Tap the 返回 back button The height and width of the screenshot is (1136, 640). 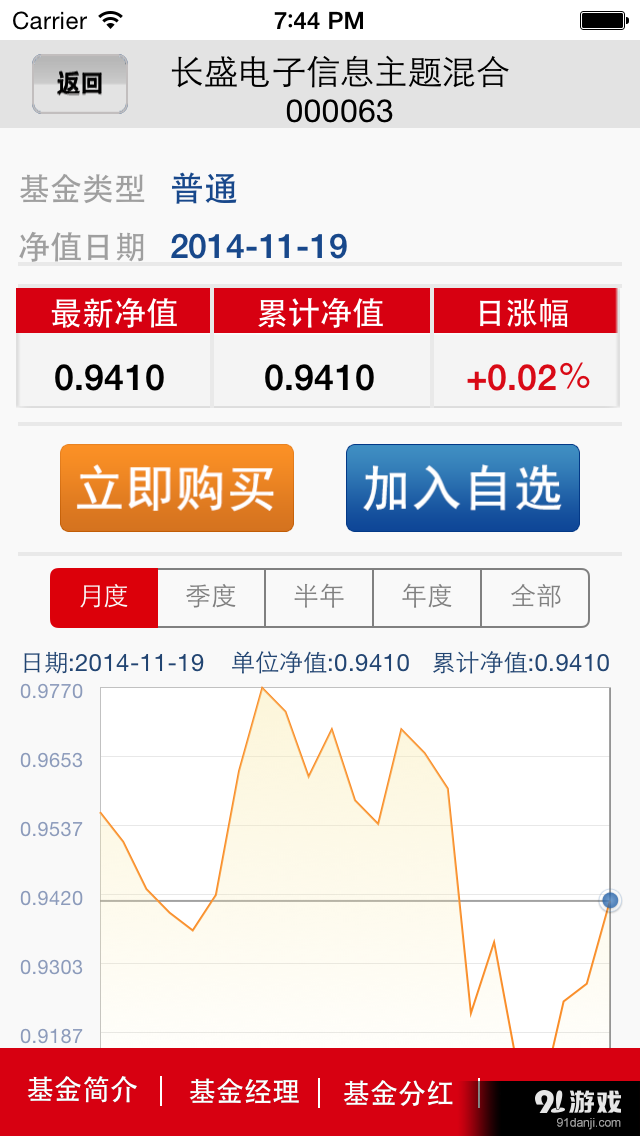click(80, 84)
